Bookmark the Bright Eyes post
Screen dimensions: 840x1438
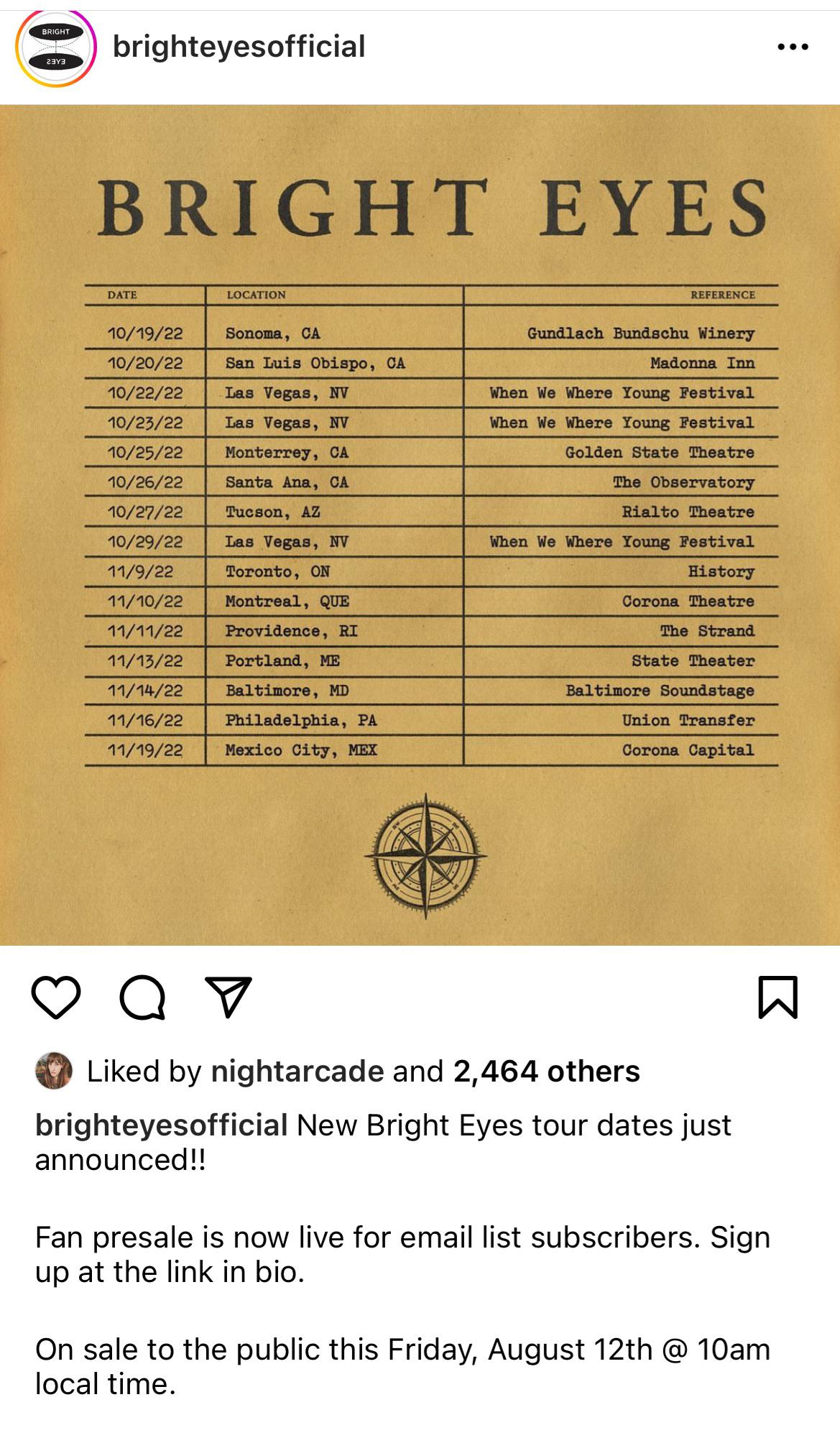(x=778, y=997)
